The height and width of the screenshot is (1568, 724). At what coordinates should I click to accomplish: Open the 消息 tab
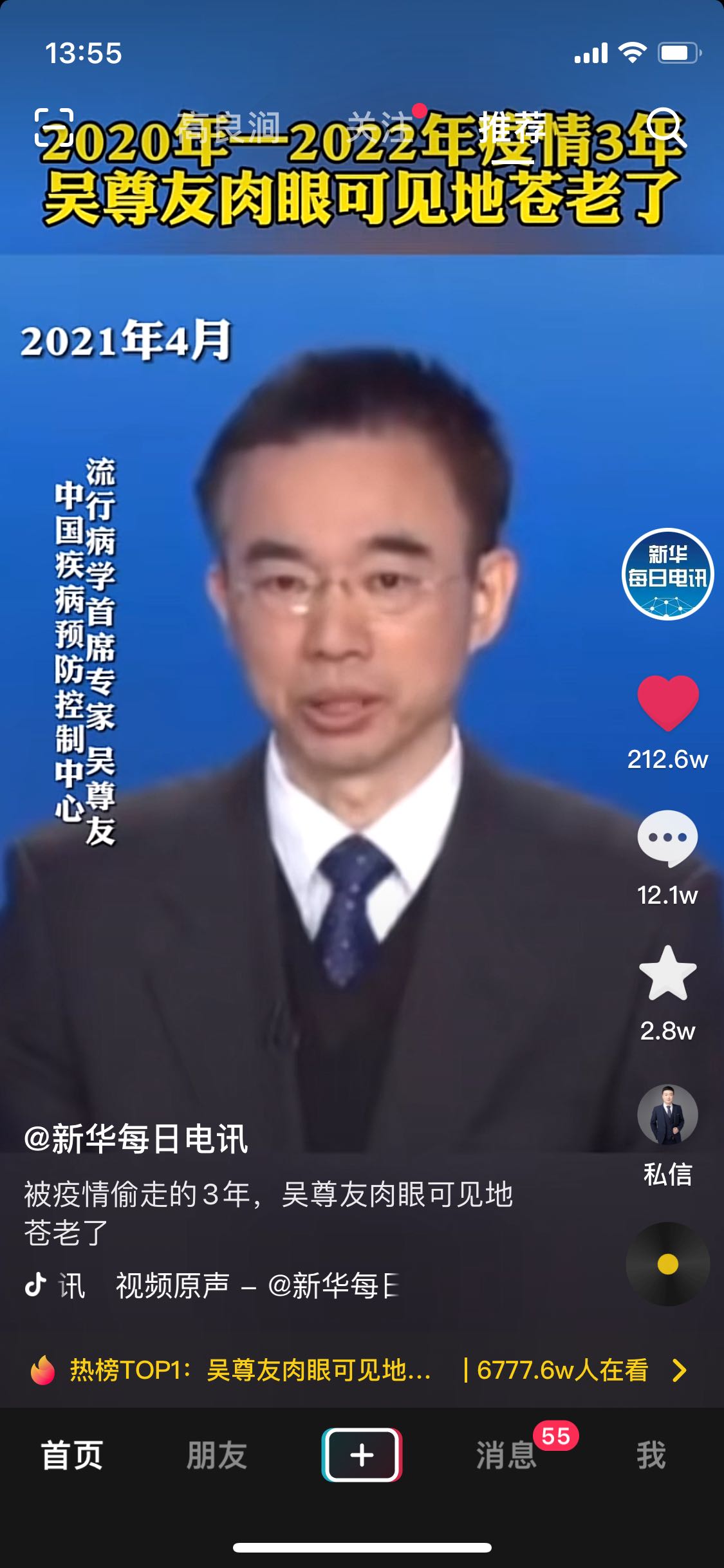click(506, 1455)
